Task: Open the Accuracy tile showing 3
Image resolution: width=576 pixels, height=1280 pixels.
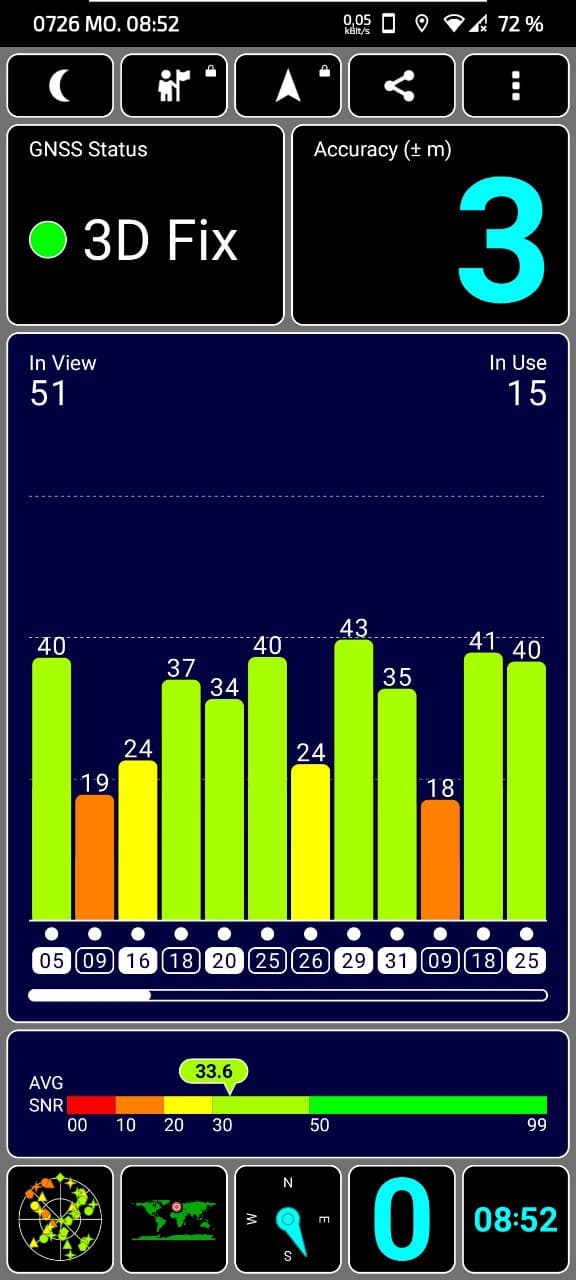Action: click(x=430, y=225)
